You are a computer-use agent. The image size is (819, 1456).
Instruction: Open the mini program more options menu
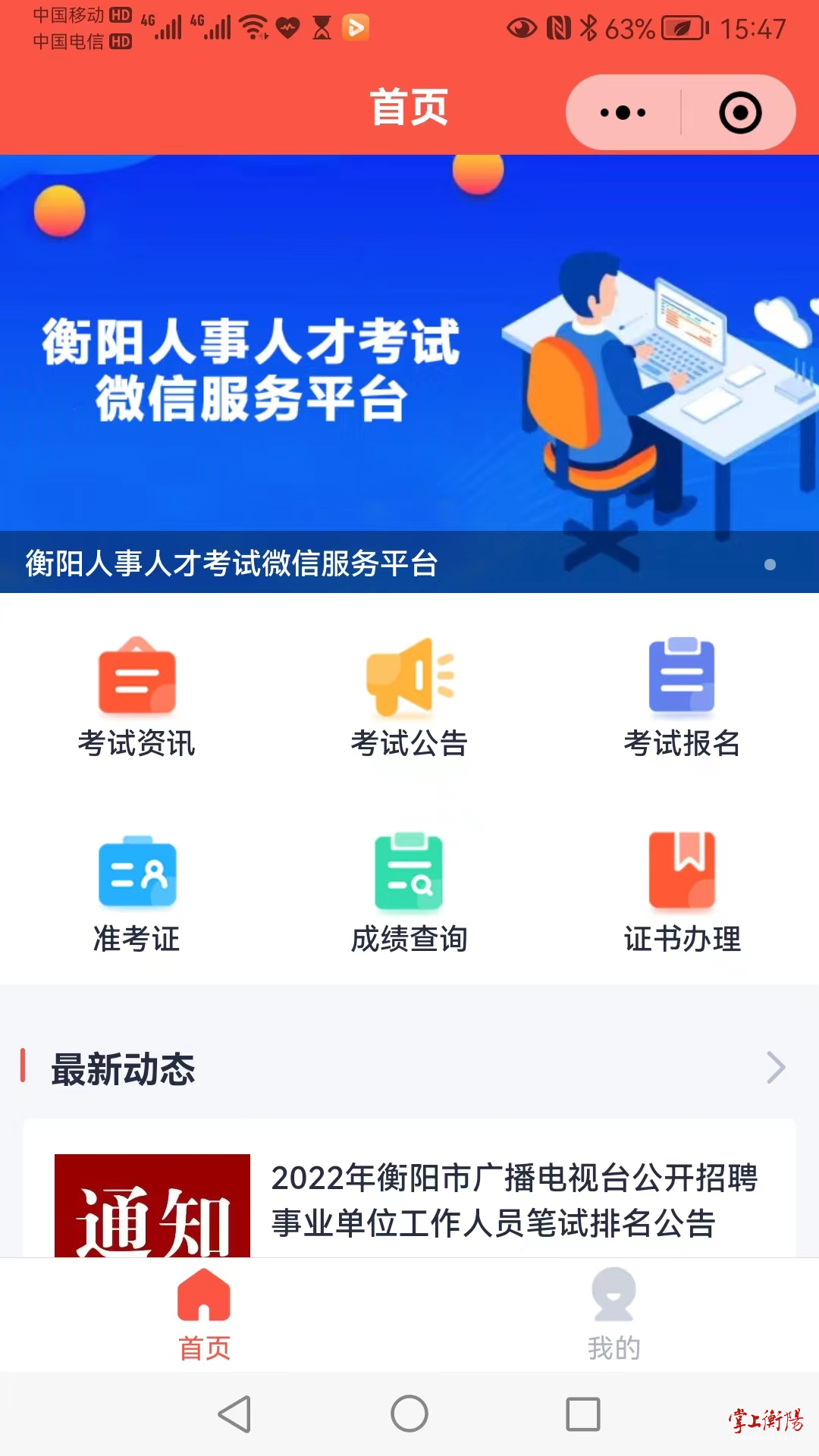pos(623,113)
